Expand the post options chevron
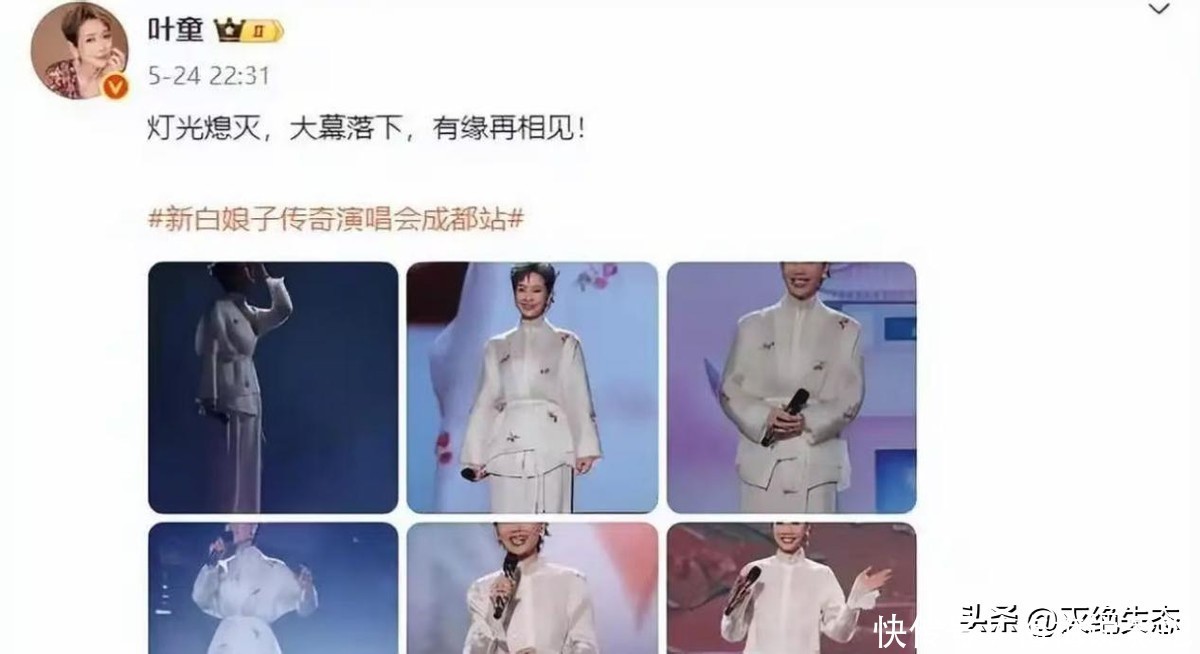Image resolution: width=1200 pixels, height=654 pixels. (1158, 10)
